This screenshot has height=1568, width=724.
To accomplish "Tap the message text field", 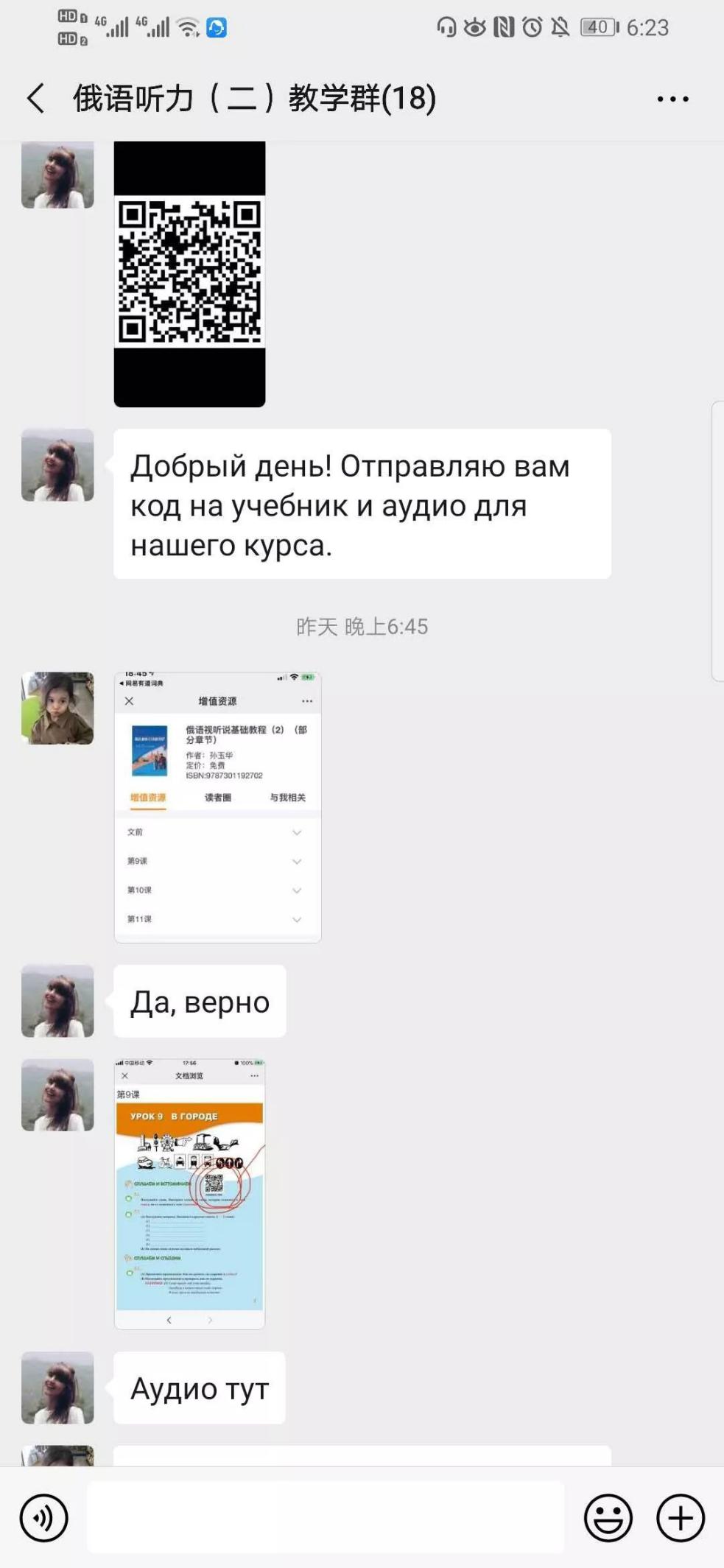I will (326, 1518).
